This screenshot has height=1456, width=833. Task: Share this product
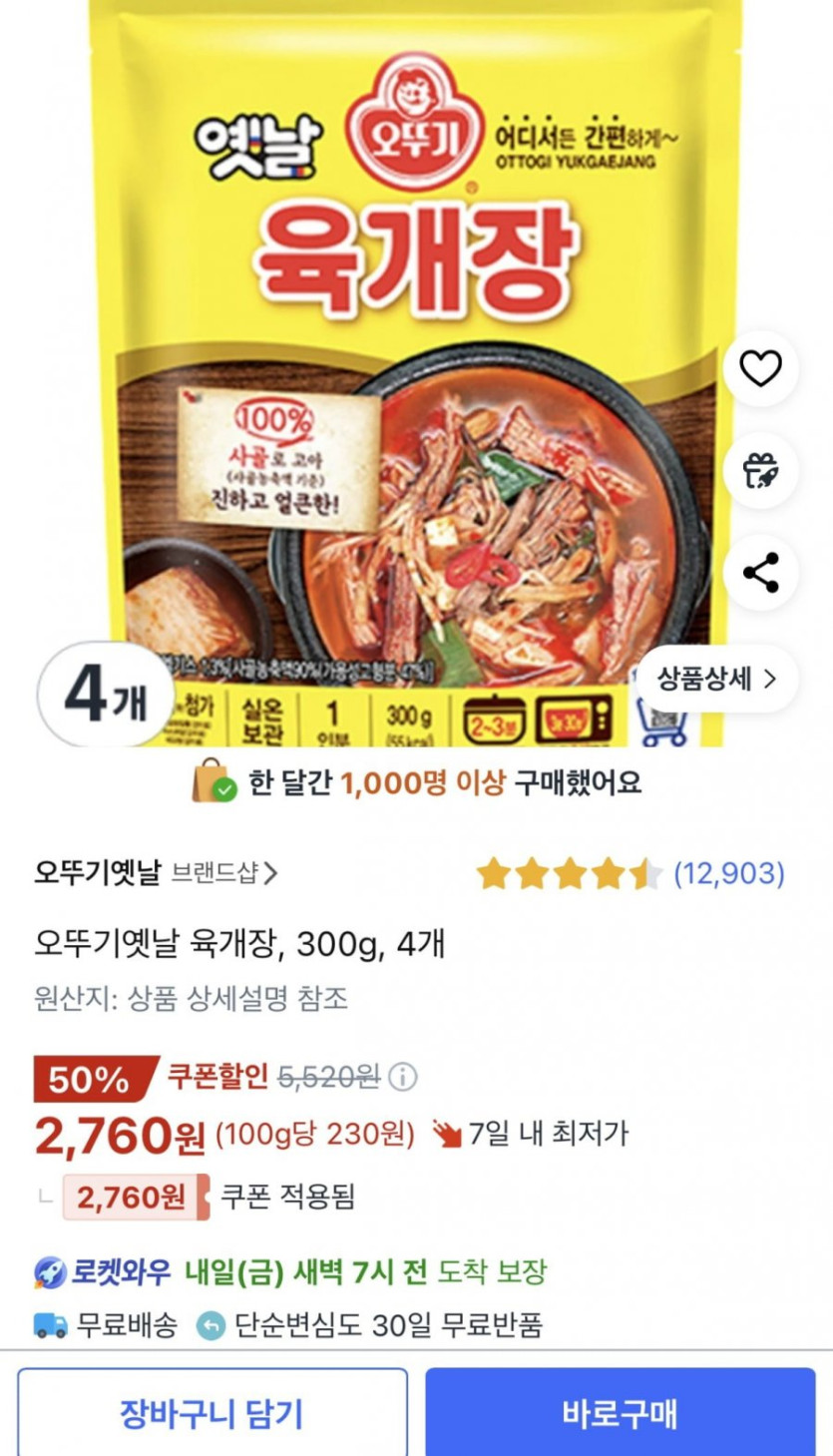click(760, 573)
